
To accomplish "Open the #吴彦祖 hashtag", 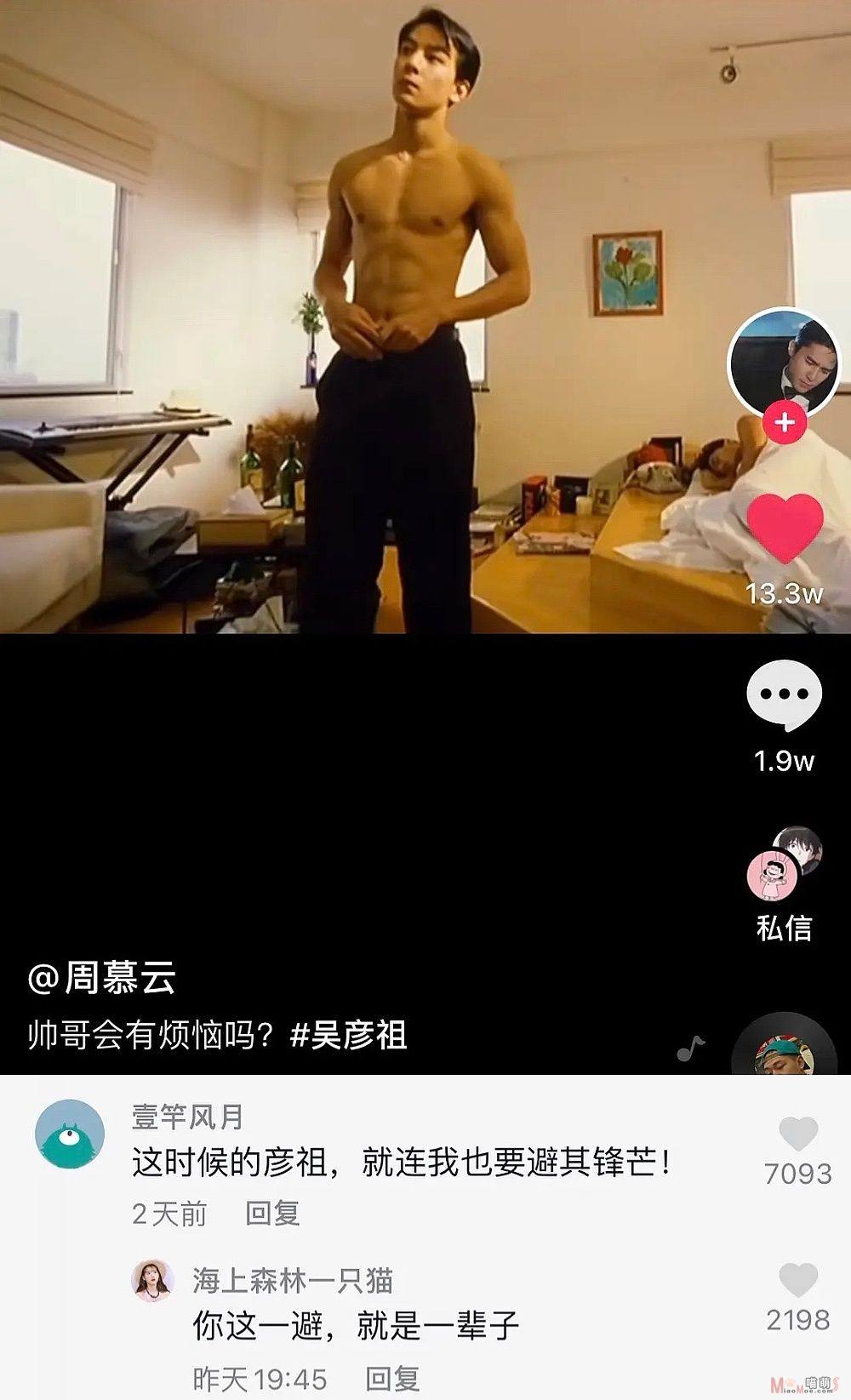I will [x=349, y=1035].
